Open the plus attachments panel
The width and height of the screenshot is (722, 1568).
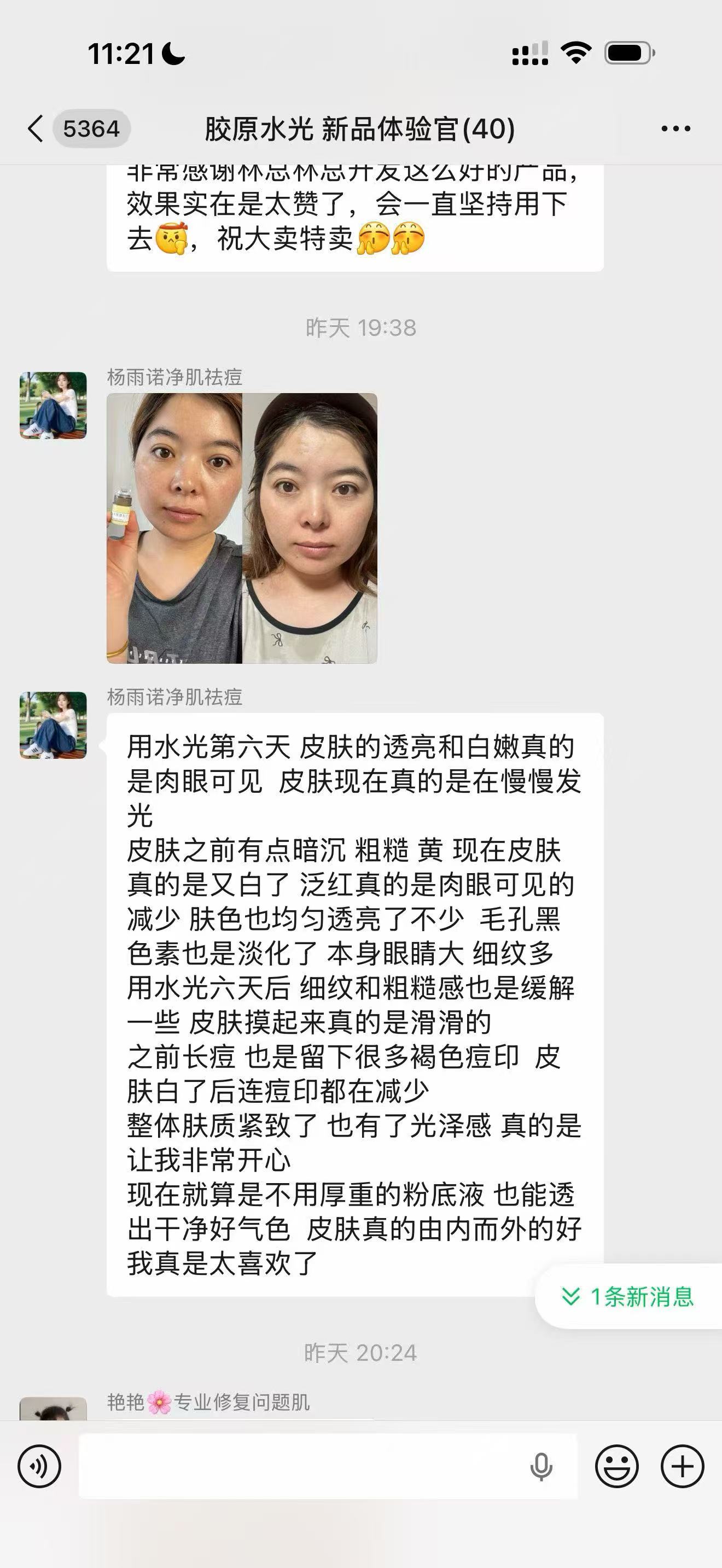pos(683,1466)
